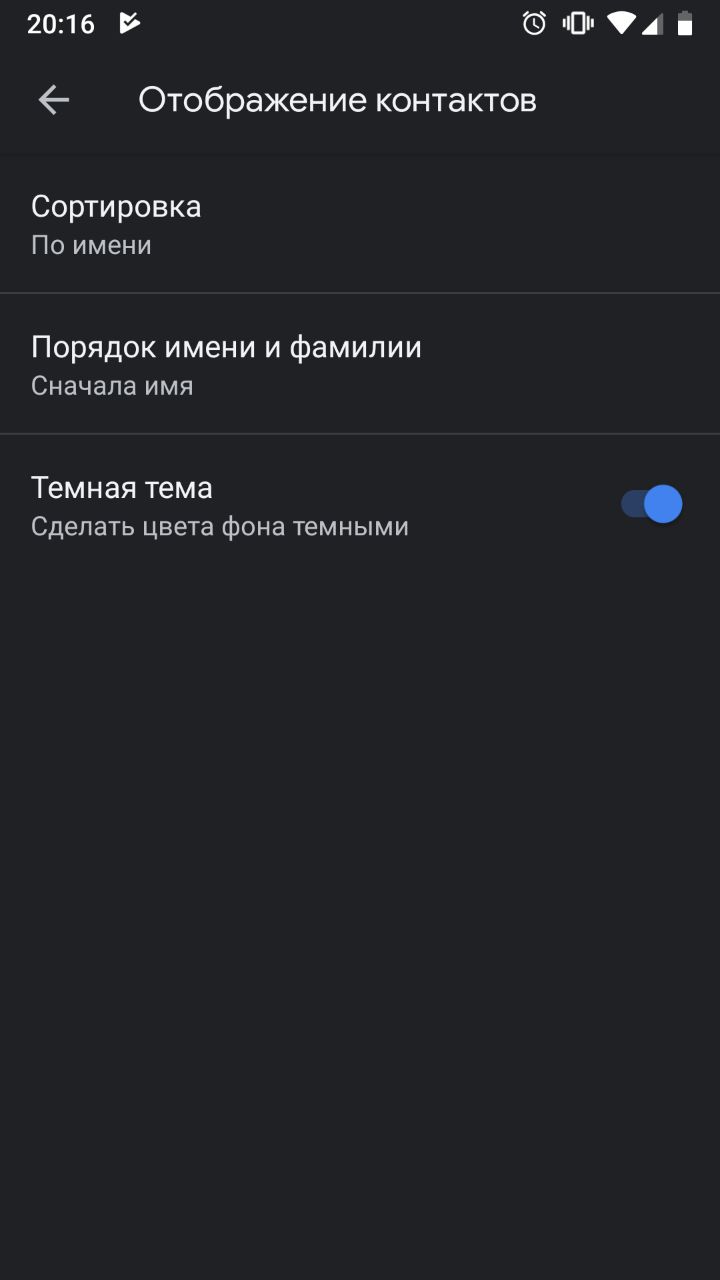This screenshot has width=720, height=1280.
Task: Open Порядок имени и фамилии option
Action: tap(226, 365)
